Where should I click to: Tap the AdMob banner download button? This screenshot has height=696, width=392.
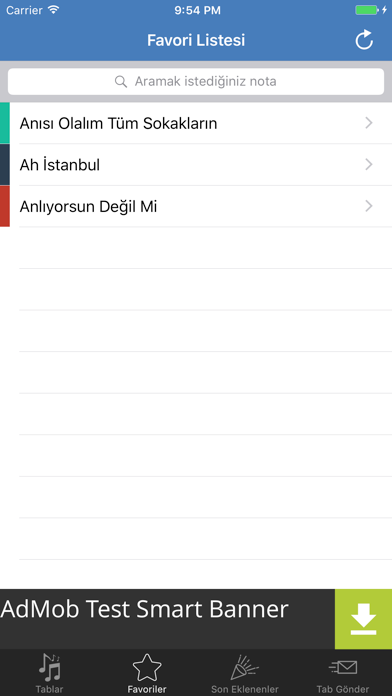pyautogui.click(x=364, y=619)
